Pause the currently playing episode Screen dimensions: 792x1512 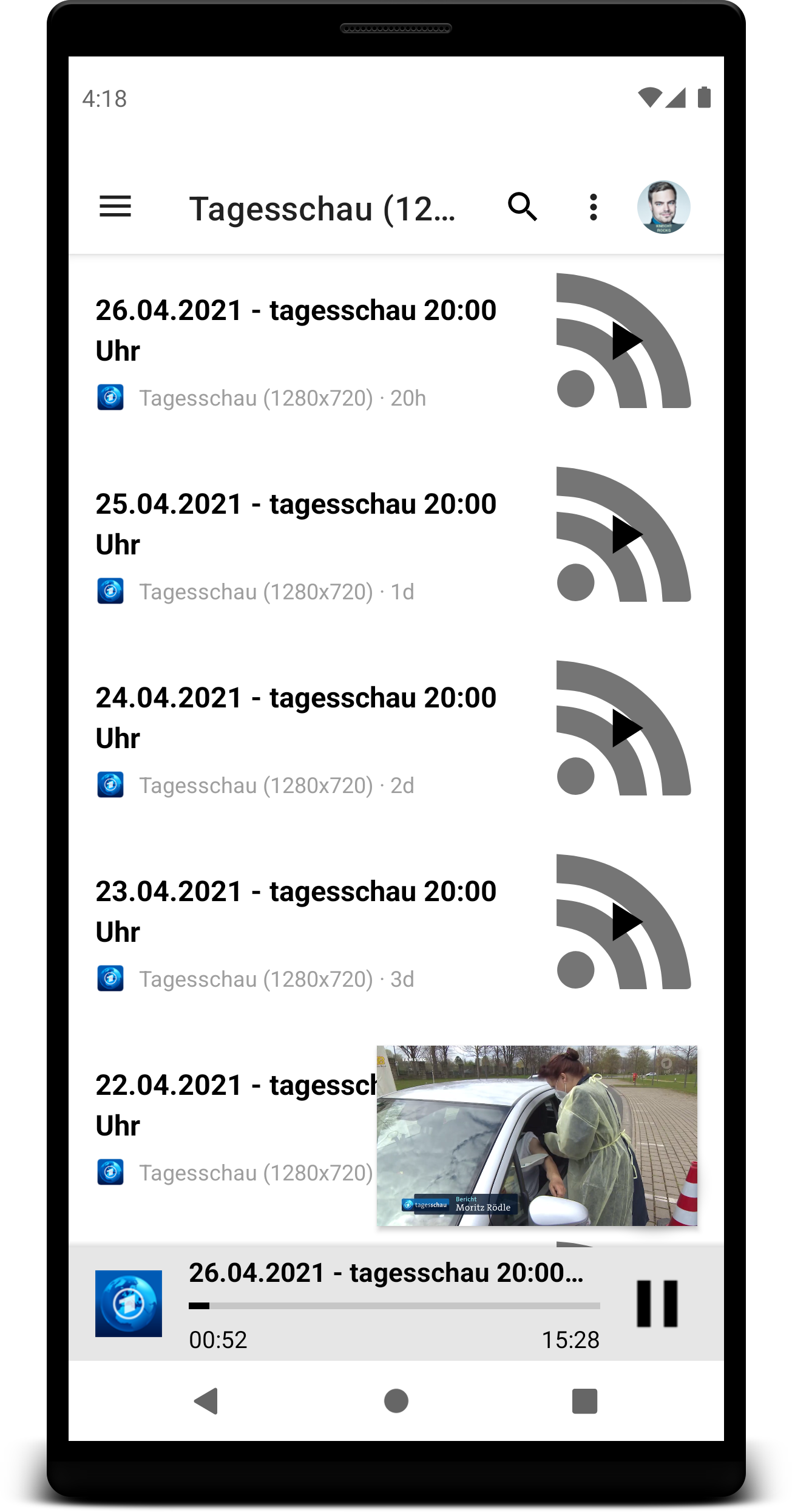tap(657, 1304)
